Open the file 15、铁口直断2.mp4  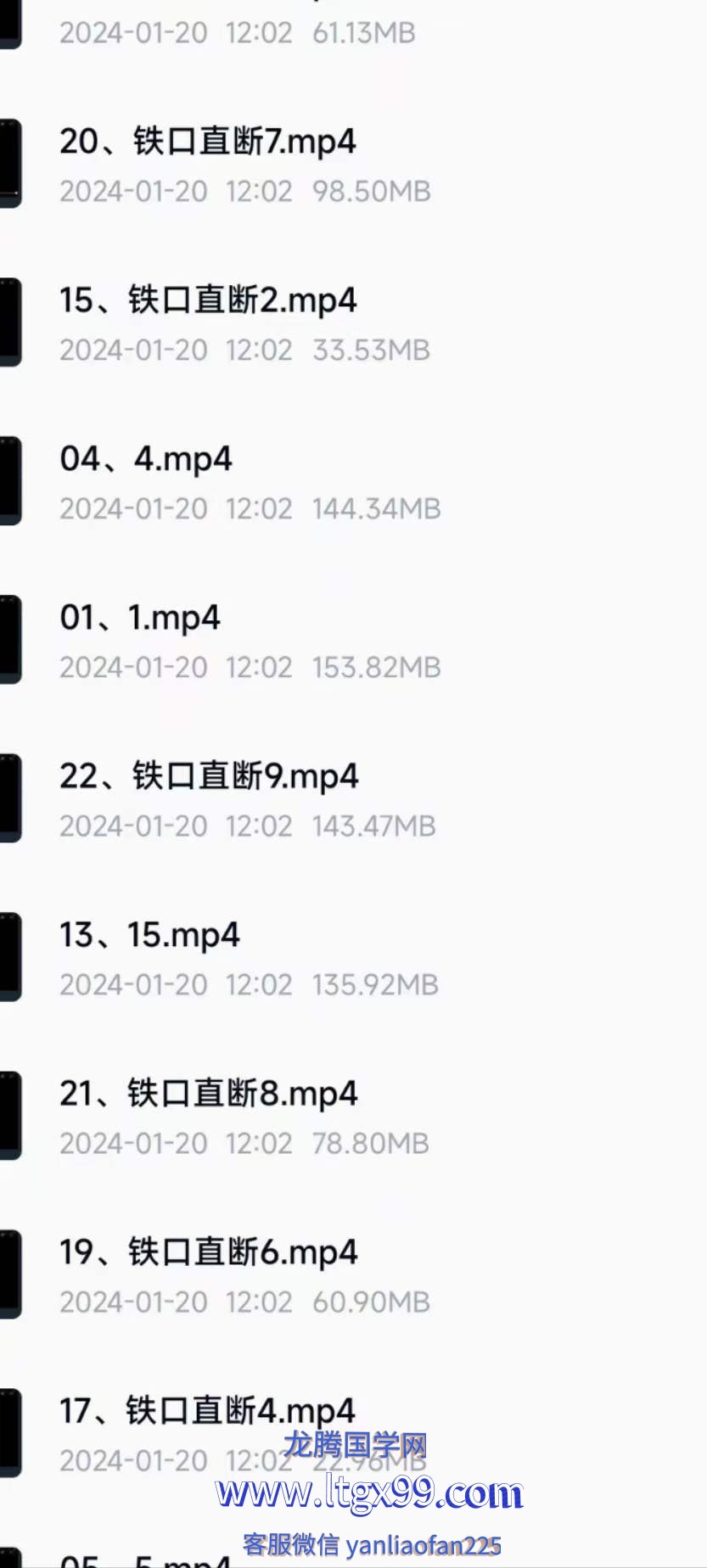pyautogui.click(x=353, y=323)
